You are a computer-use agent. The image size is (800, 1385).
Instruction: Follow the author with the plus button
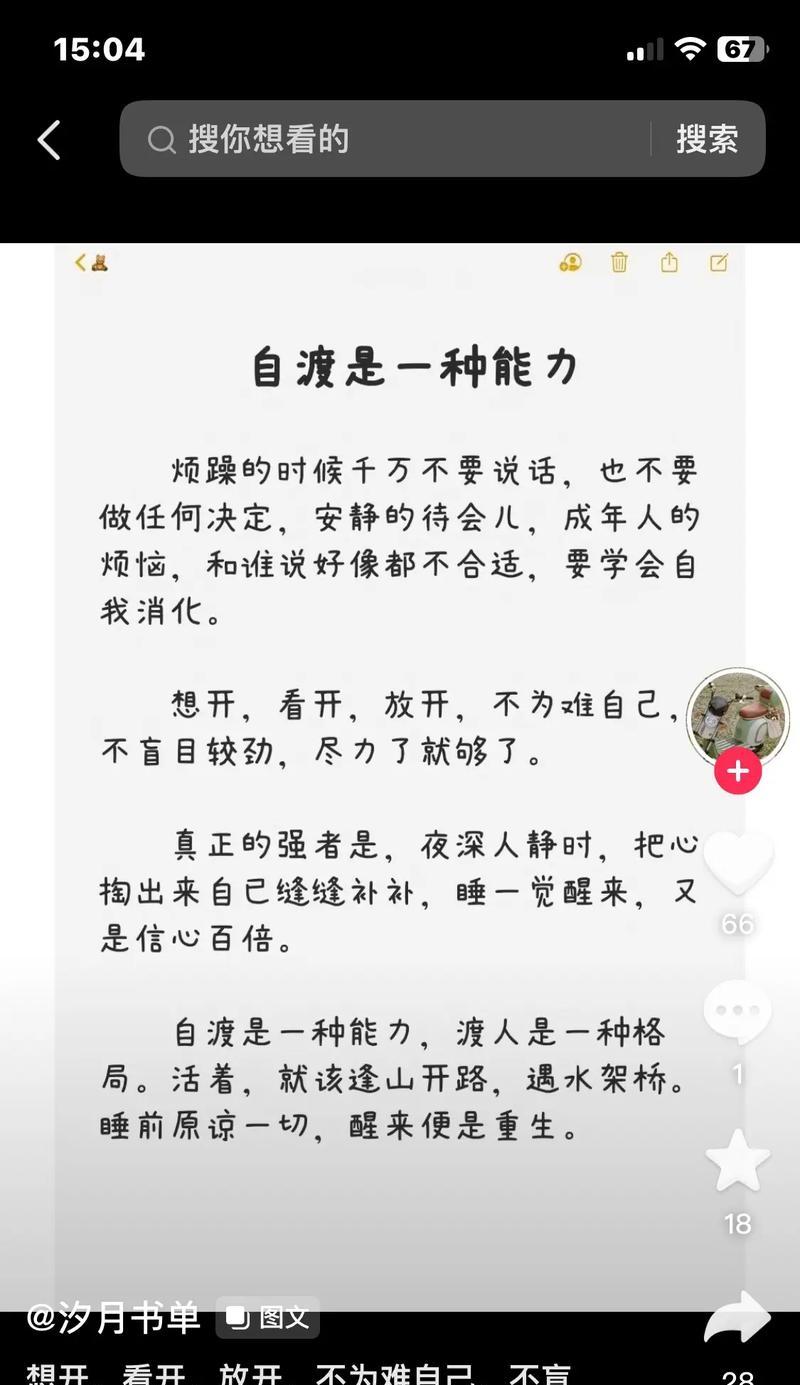point(738,772)
